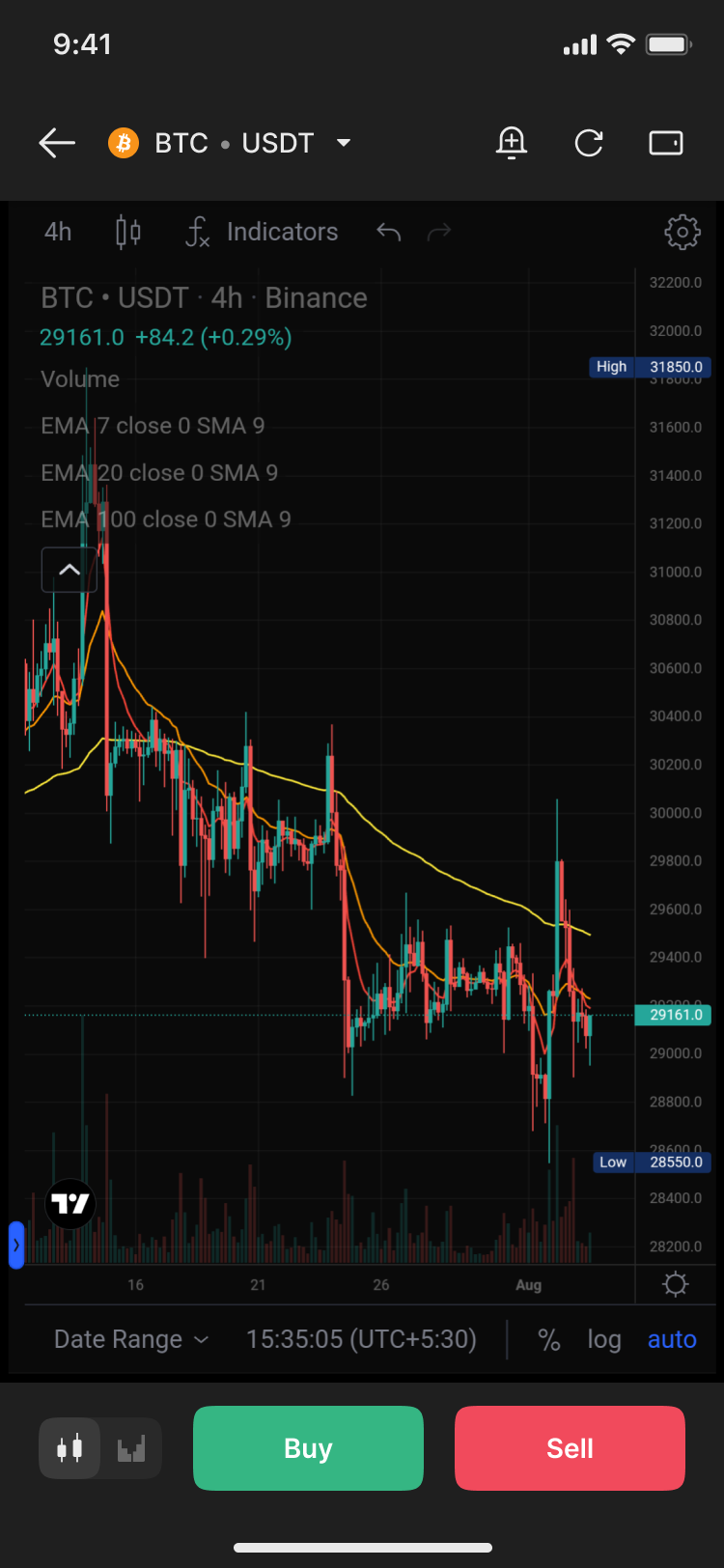Change timezone from 15:35:05 (UTC+5:30)
The width and height of the screenshot is (724, 1568).
(x=361, y=1339)
